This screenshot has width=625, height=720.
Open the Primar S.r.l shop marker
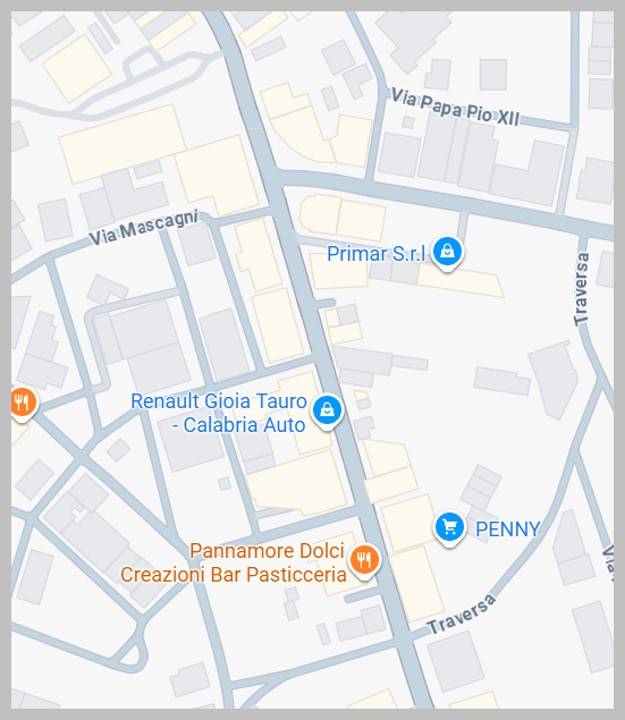click(x=447, y=253)
